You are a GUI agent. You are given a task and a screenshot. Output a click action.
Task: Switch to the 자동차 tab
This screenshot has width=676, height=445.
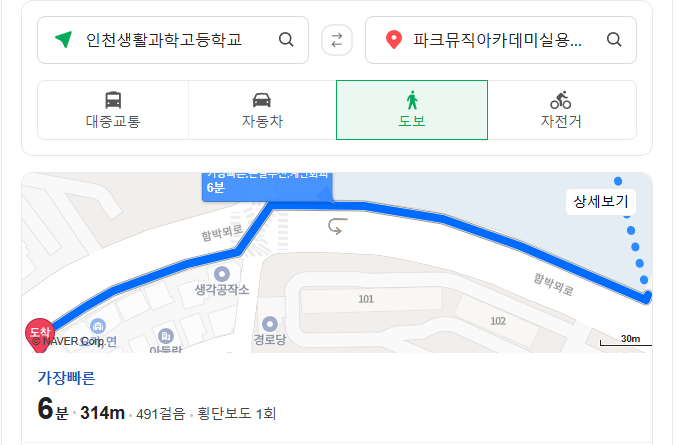click(x=262, y=110)
